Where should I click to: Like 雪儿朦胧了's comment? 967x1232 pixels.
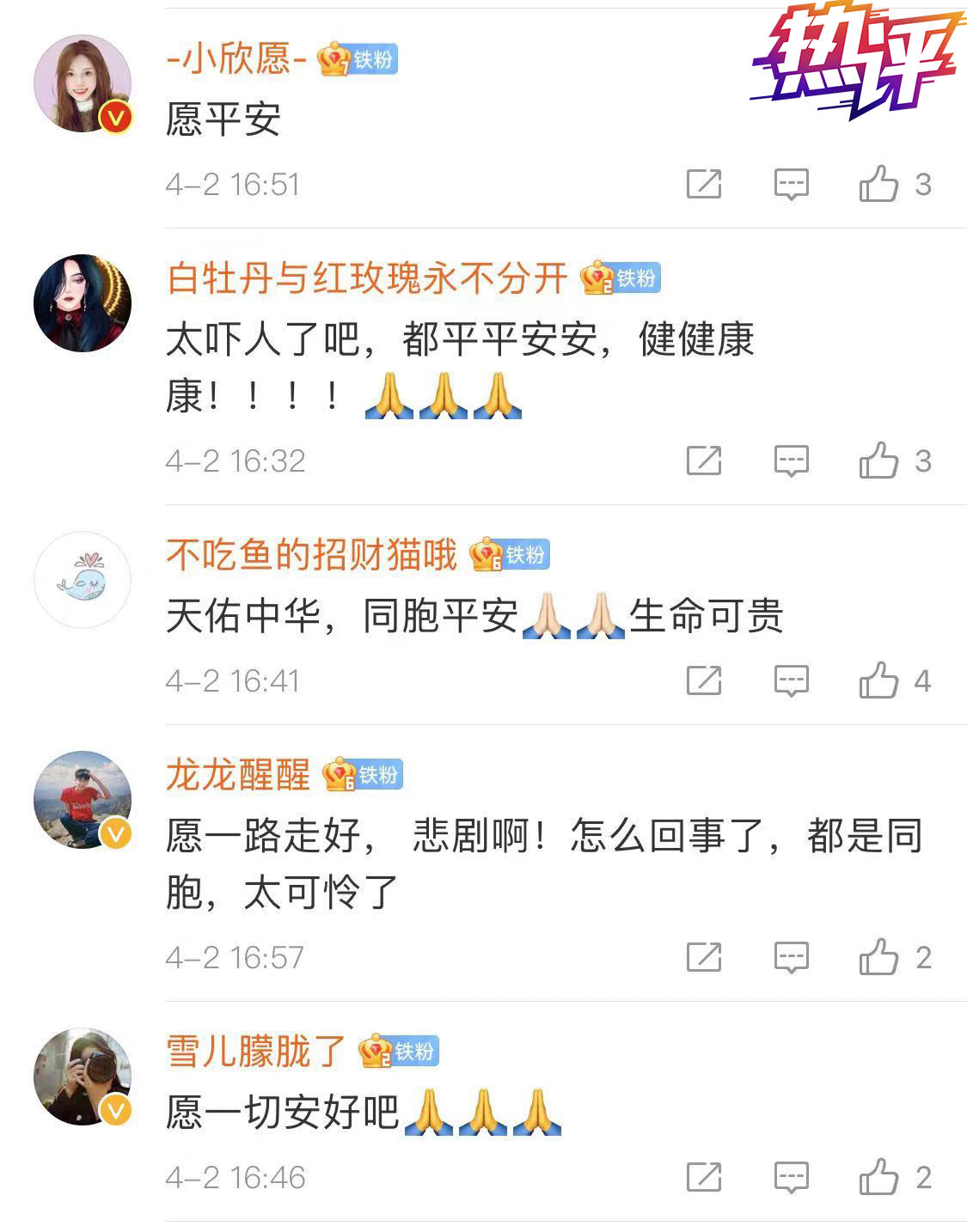click(x=878, y=1177)
